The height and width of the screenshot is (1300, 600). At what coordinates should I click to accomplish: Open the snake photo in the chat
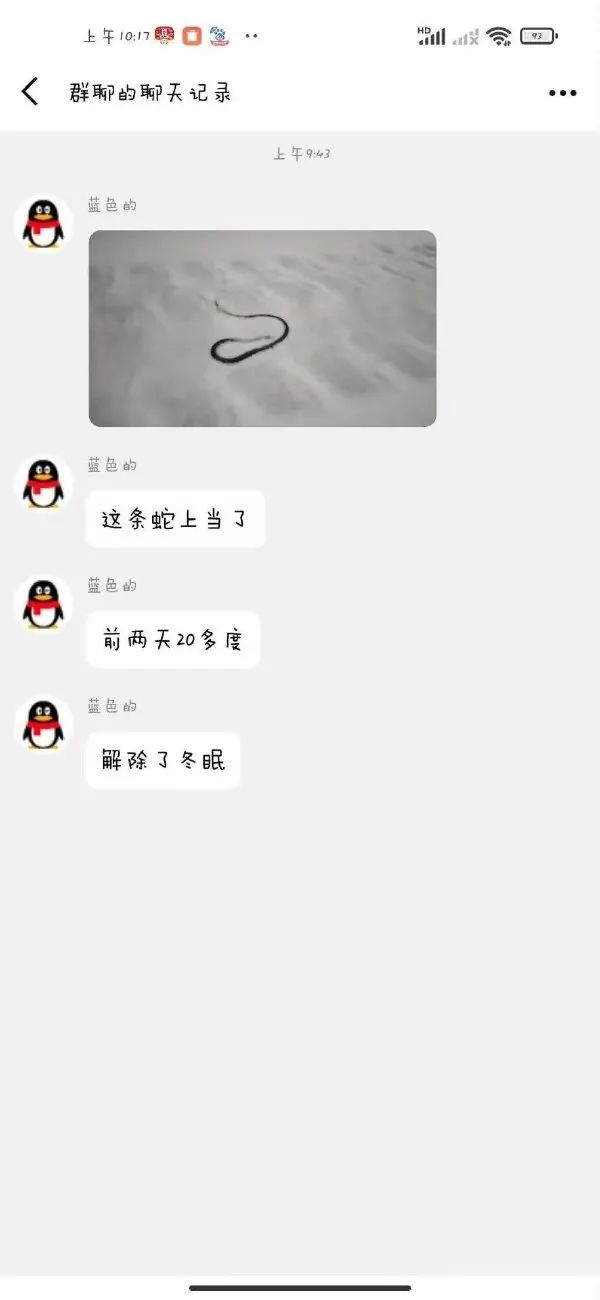[262, 328]
